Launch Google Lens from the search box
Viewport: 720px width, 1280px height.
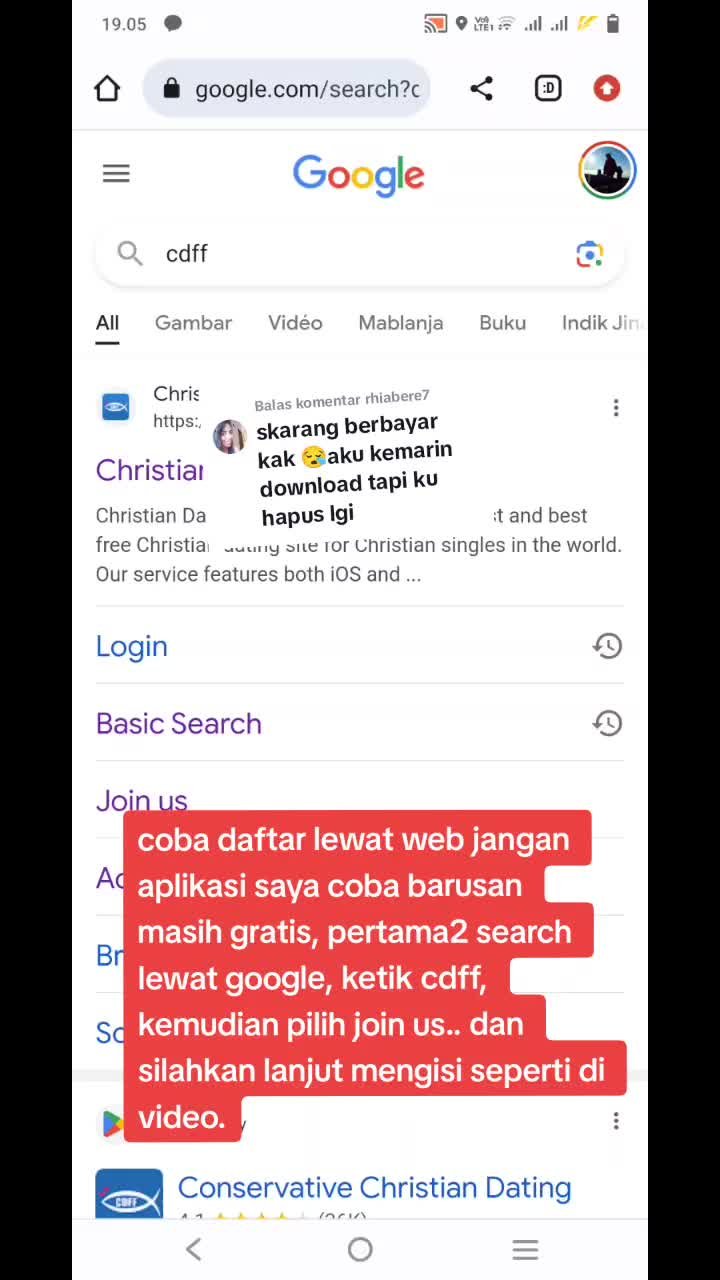pyautogui.click(x=589, y=254)
